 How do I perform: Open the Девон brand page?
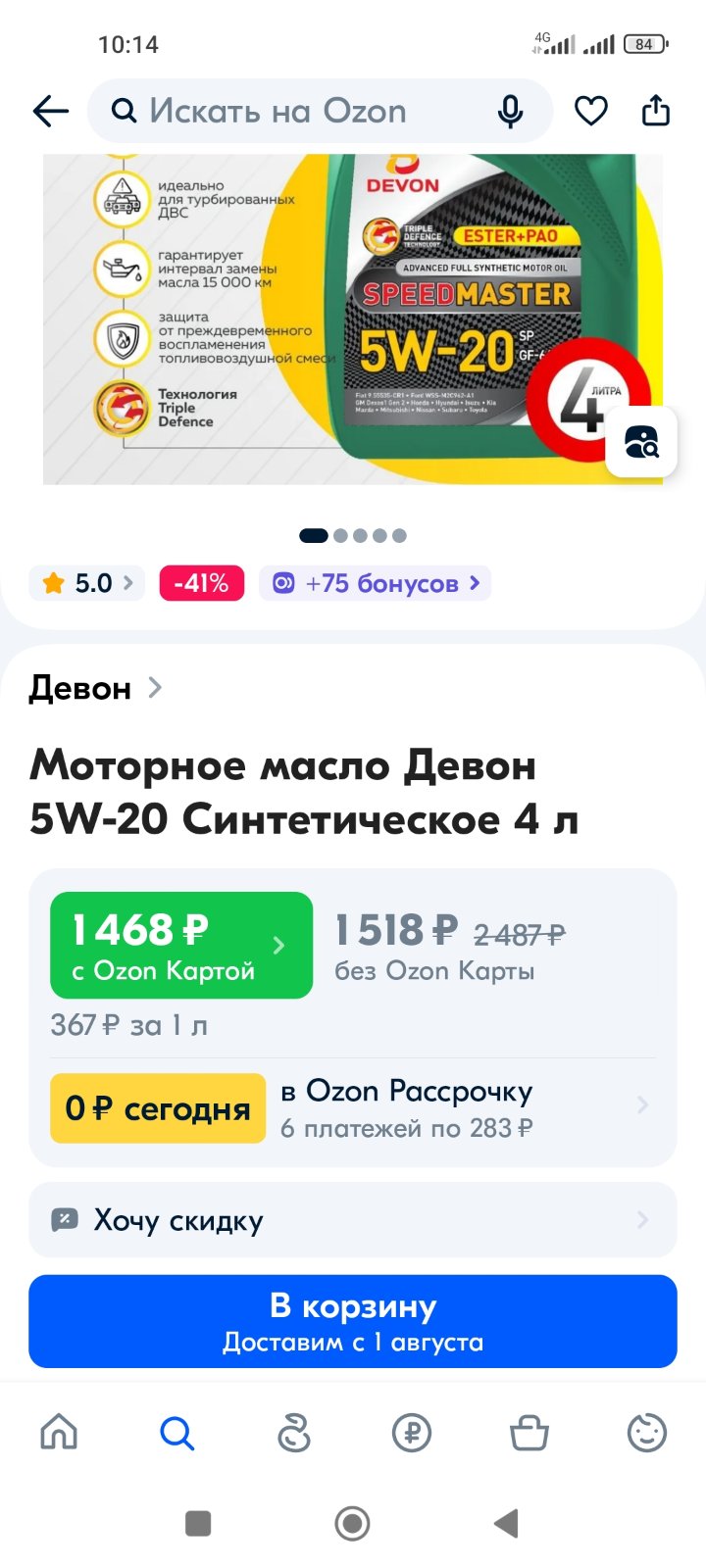point(95,688)
